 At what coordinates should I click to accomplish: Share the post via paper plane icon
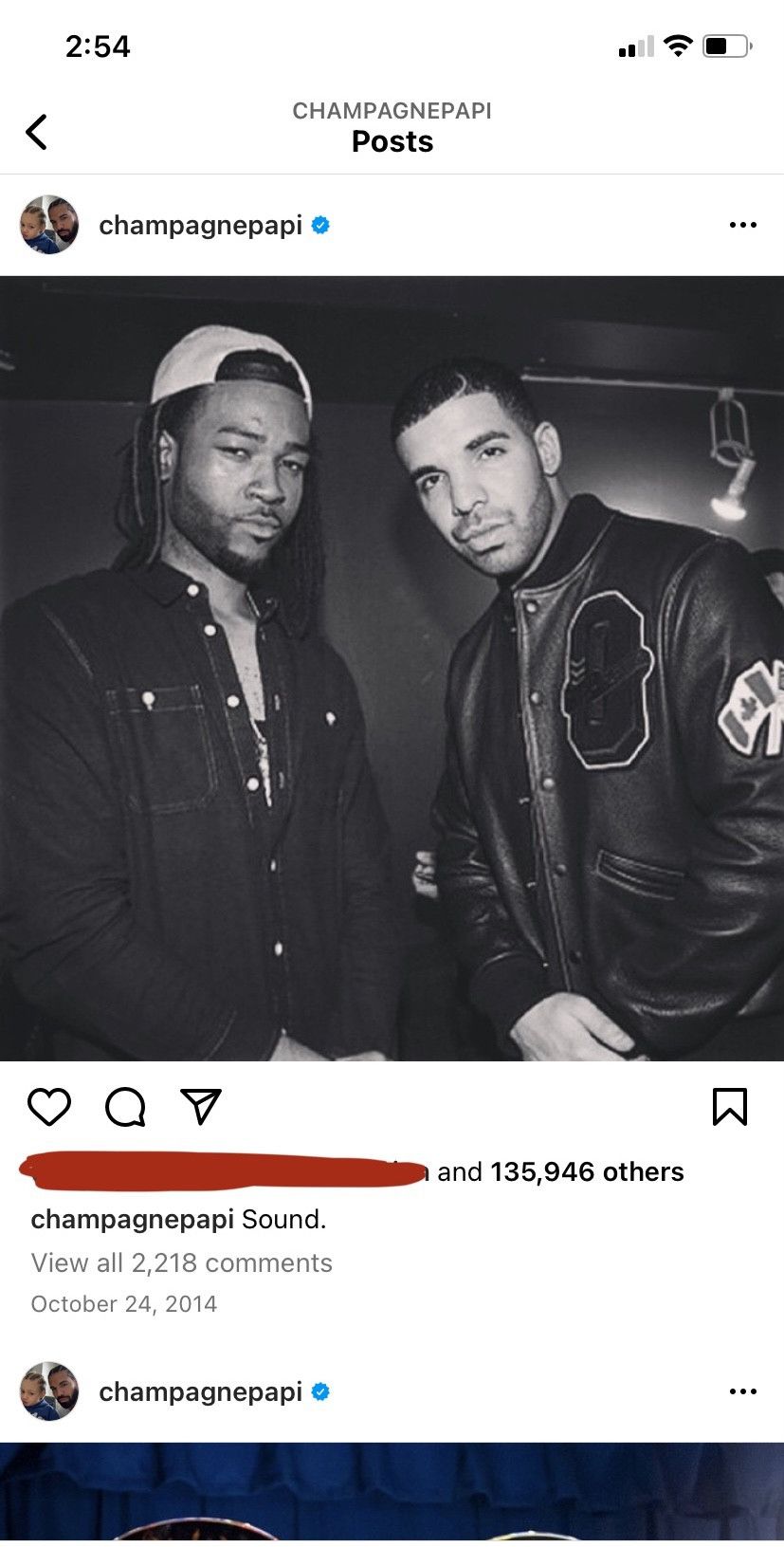pyautogui.click(x=200, y=1106)
